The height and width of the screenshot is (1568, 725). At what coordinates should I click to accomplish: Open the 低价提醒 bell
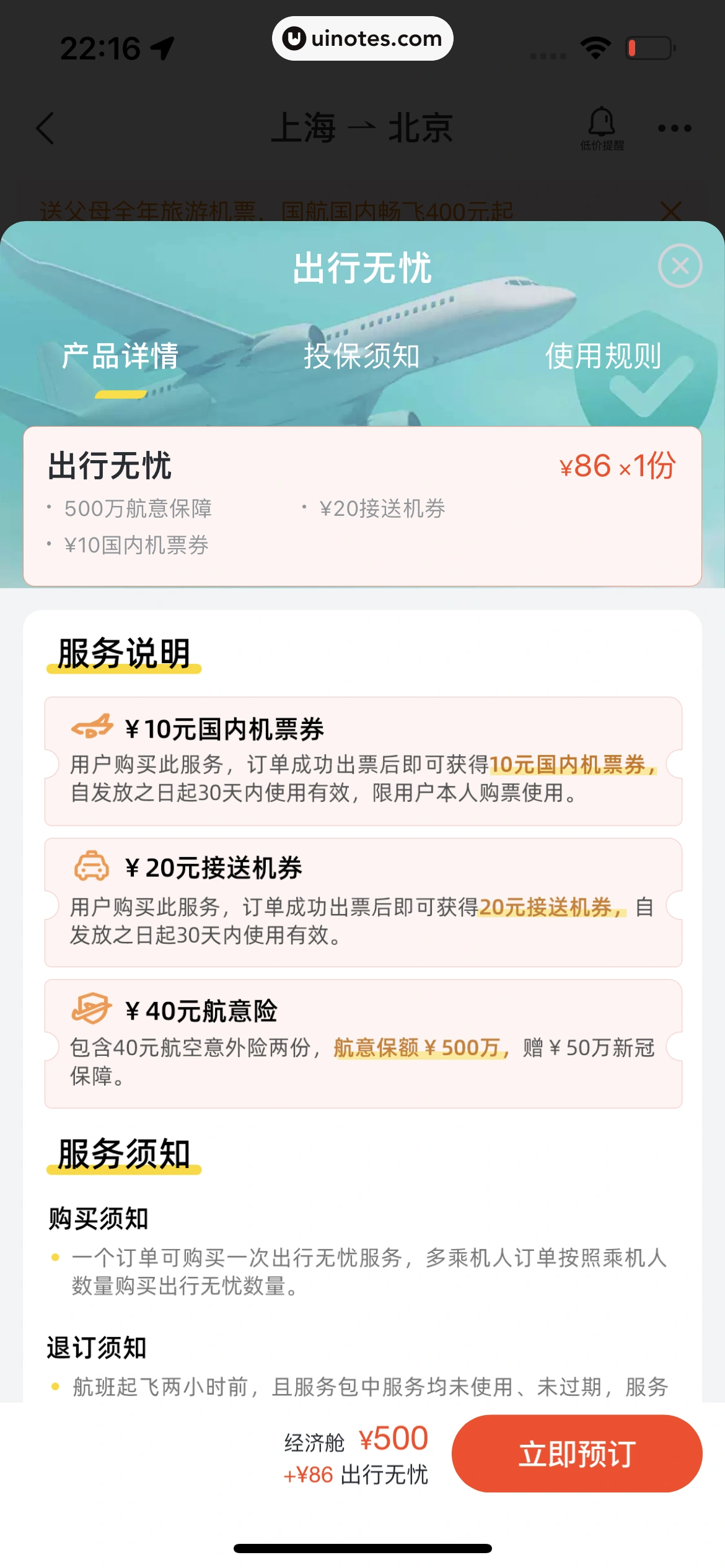pos(602,128)
